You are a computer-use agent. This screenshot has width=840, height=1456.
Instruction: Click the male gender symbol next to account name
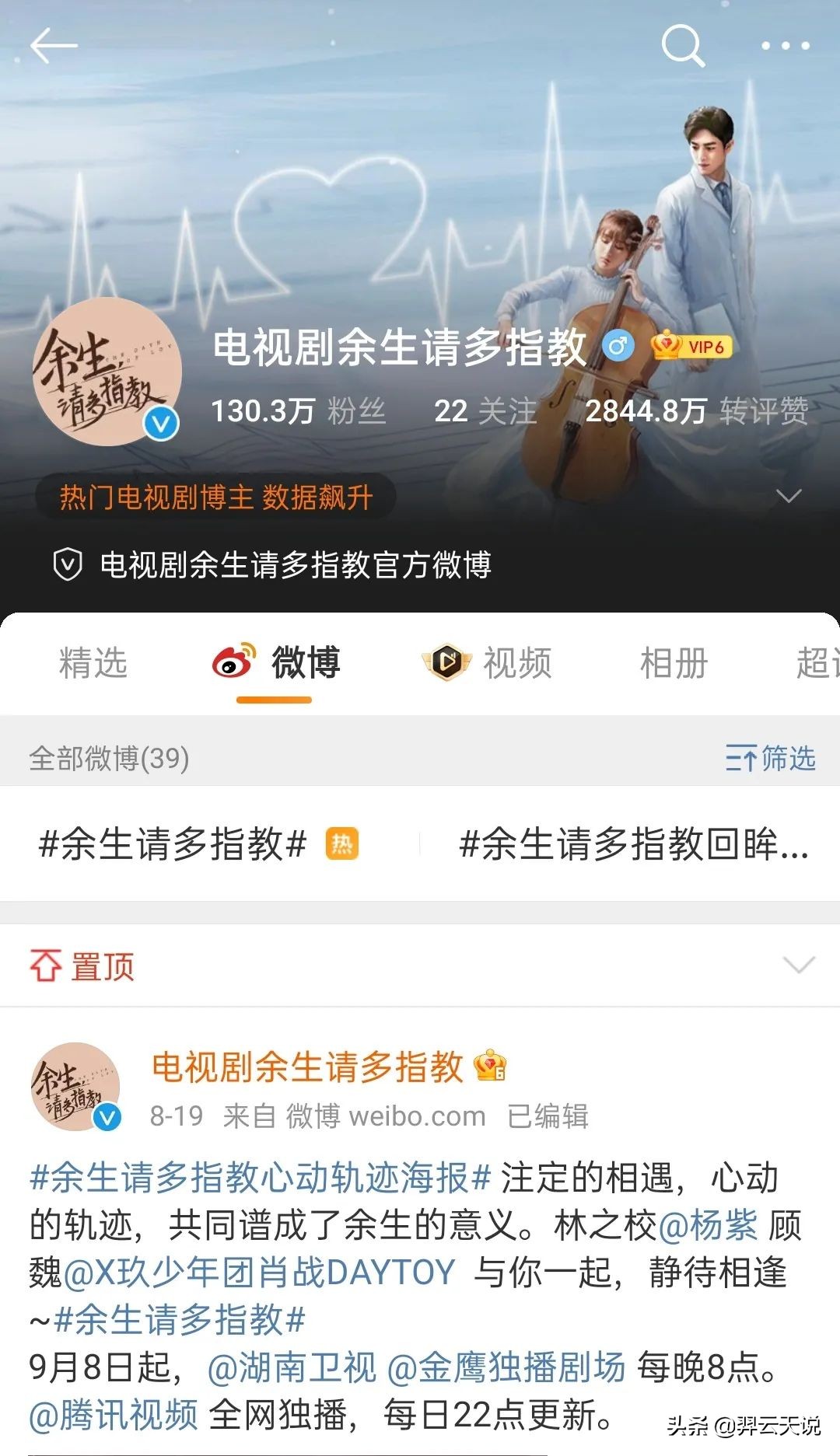coord(618,345)
